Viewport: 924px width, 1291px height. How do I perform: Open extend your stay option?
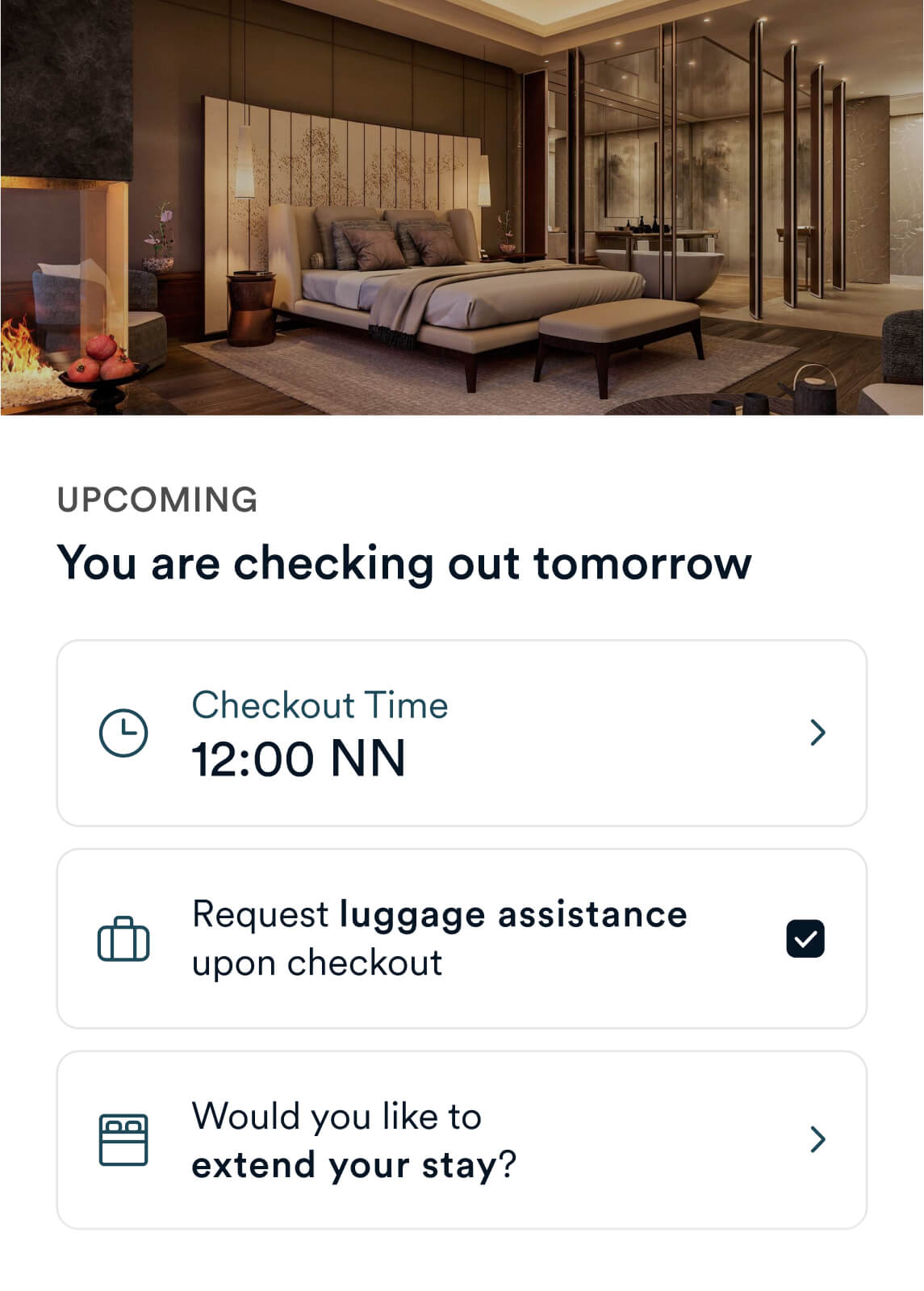click(x=462, y=1139)
